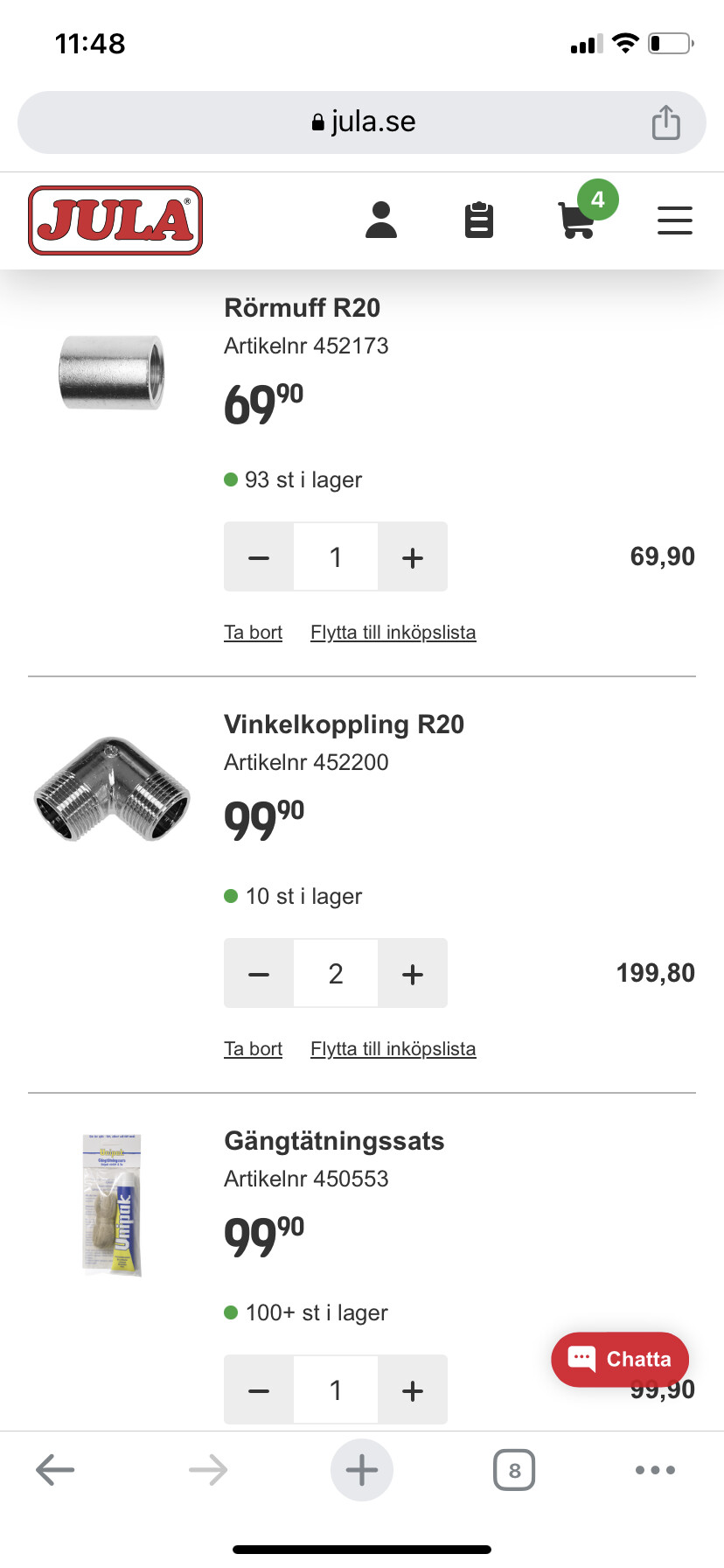This screenshot has height=1568, width=724.
Task: Remove Rörmuff R20 with Ta bort
Action: click(x=253, y=633)
